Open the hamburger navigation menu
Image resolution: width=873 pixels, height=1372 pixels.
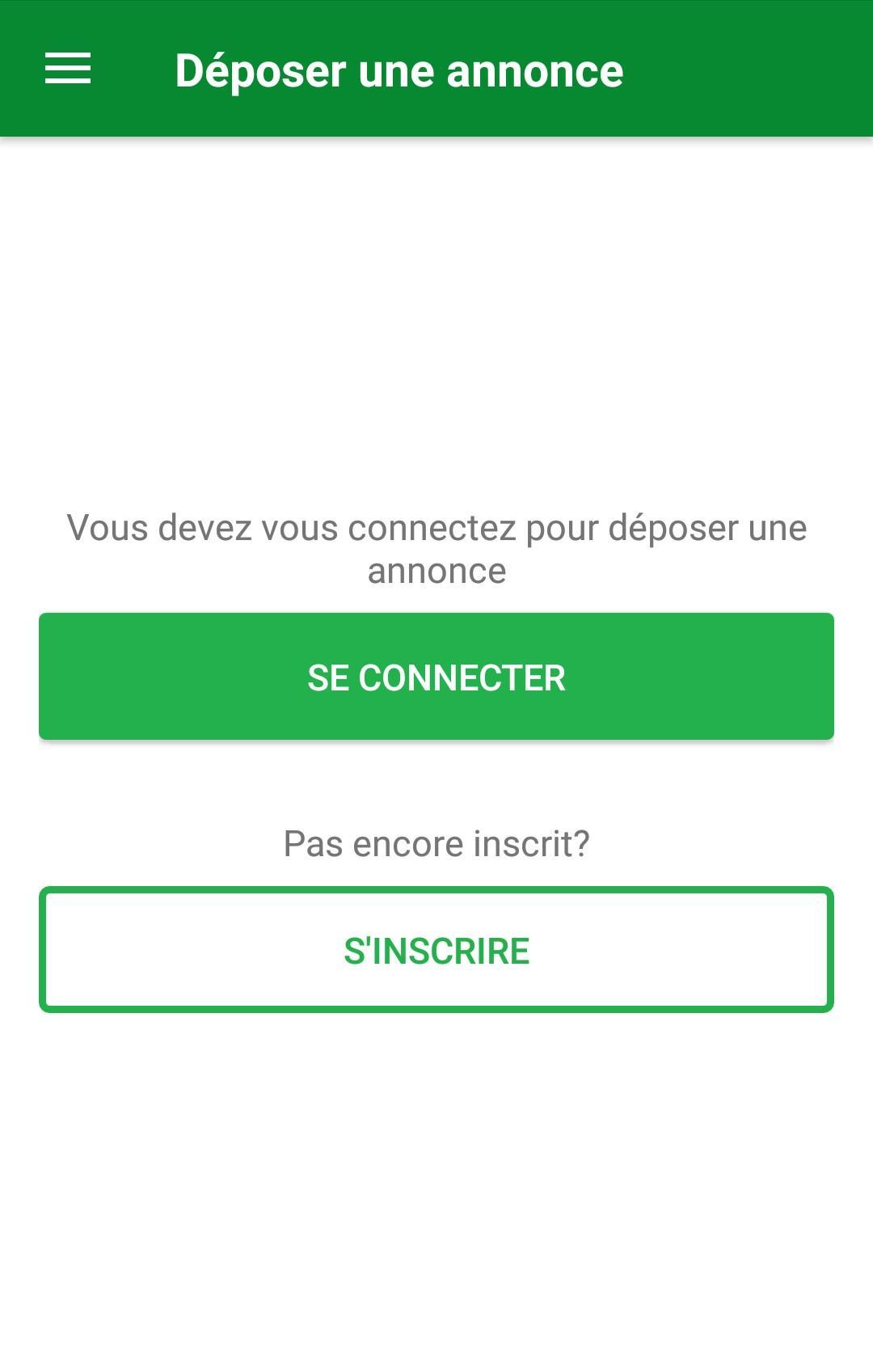[x=68, y=69]
